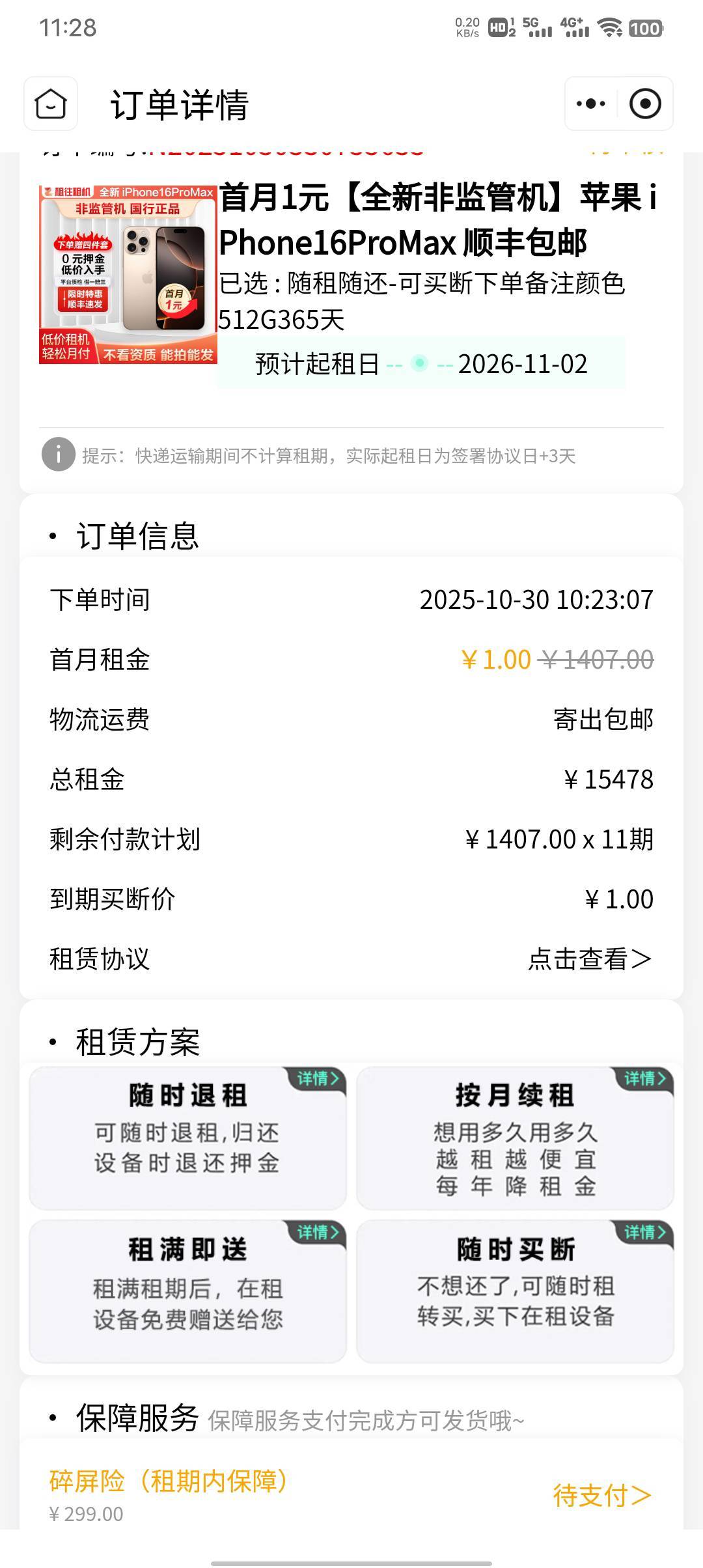The image size is (703, 1568).
Task: Check 详情 for the 租满即送 plan
Action: 318,1233
